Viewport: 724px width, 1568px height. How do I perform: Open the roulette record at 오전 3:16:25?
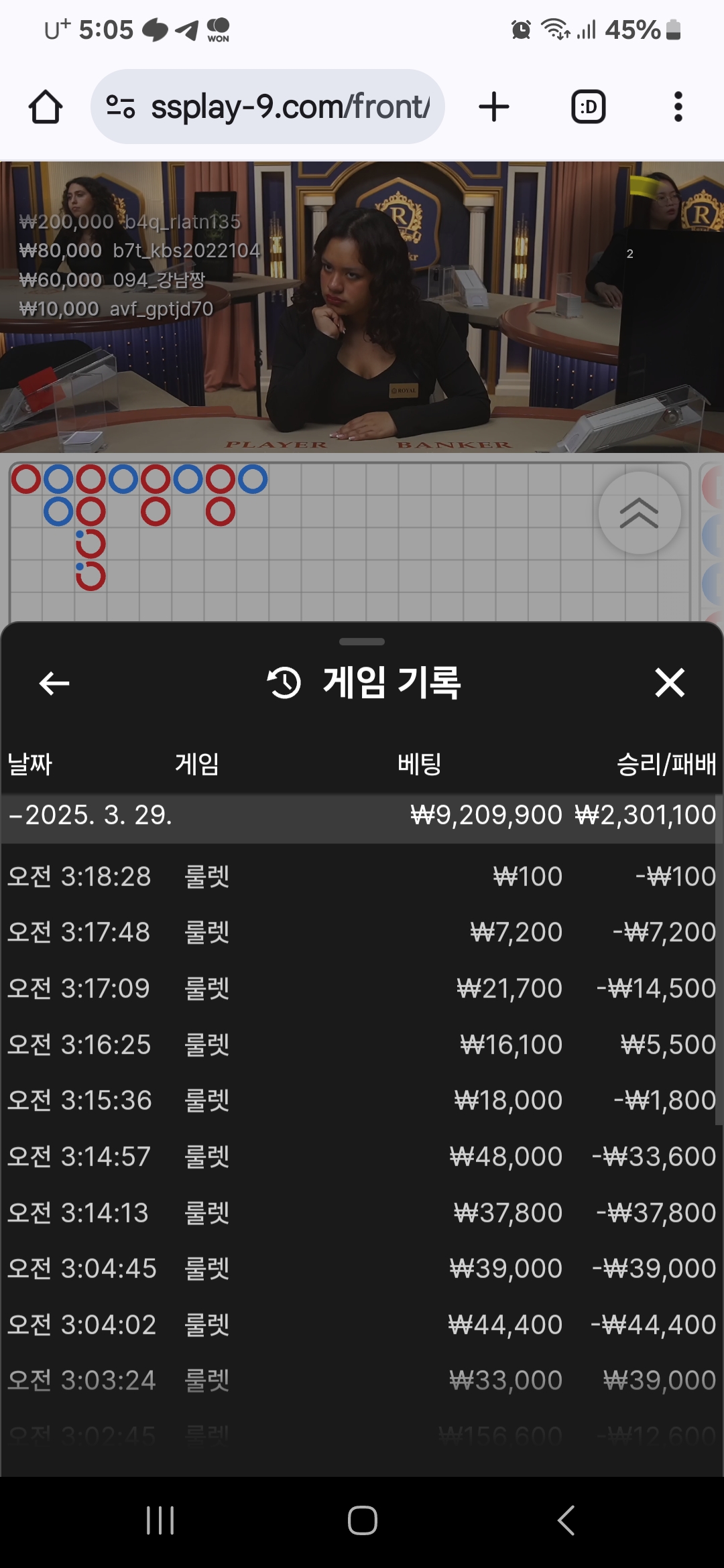[x=362, y=1045]
